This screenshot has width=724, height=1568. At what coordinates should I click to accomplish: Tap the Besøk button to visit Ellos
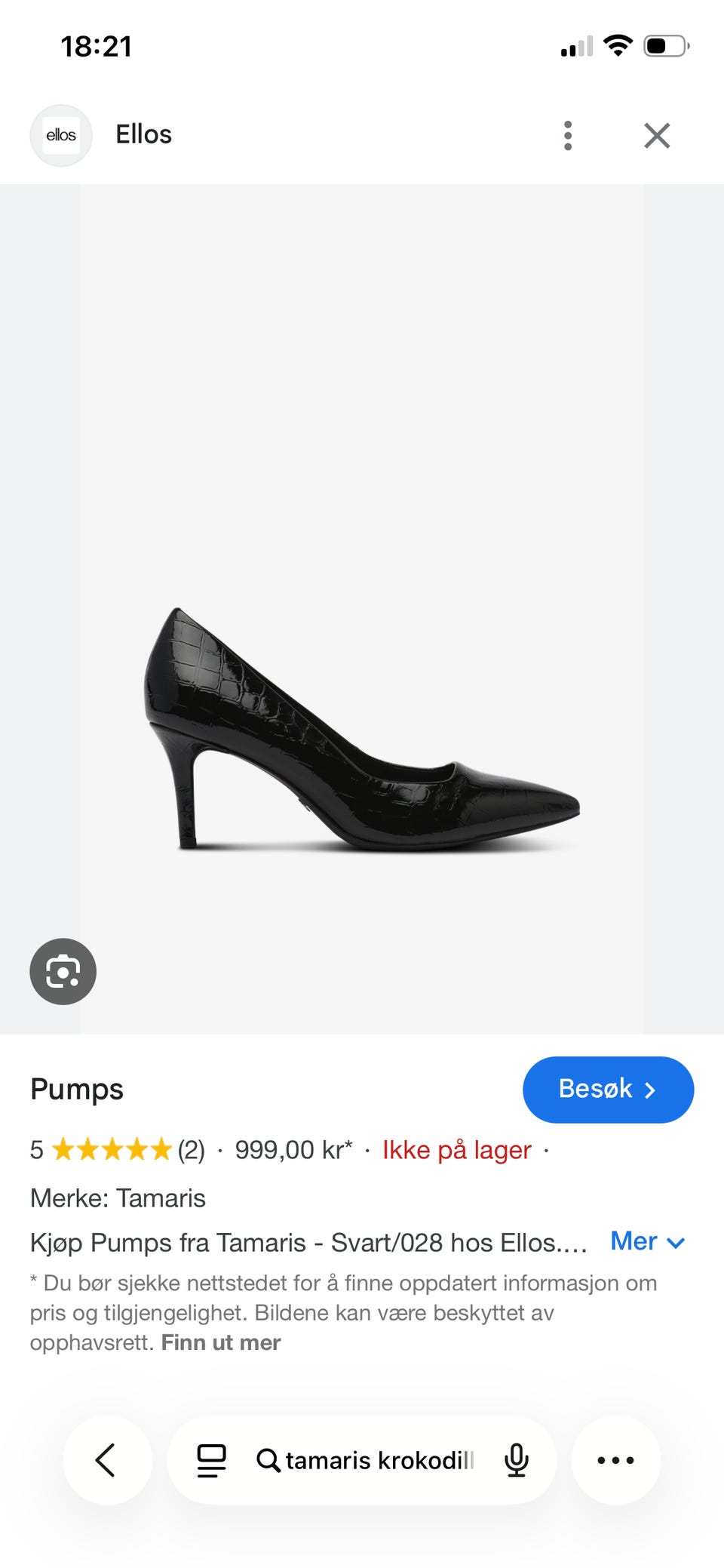tap(608, 1089)
